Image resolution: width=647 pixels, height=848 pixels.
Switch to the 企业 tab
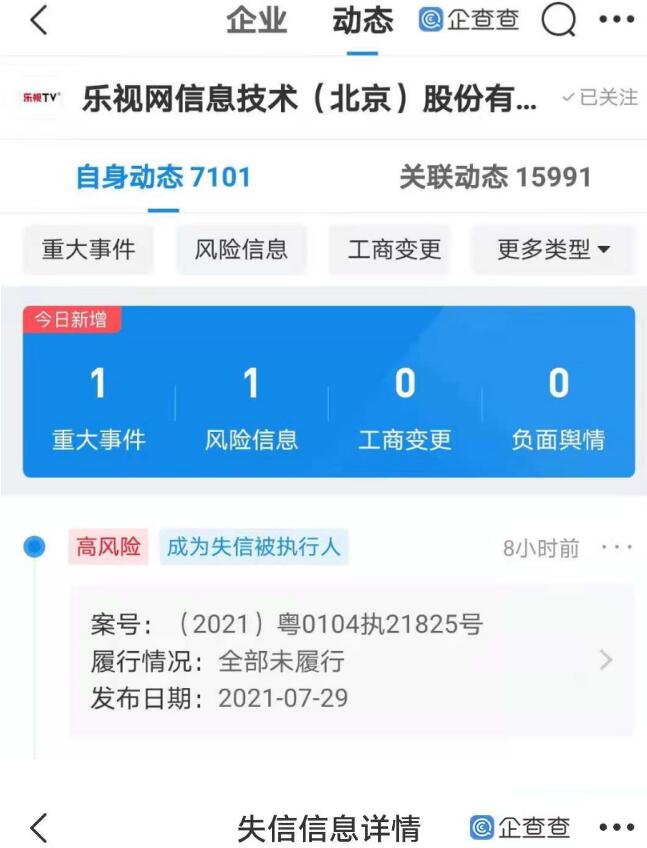point(256,20)
